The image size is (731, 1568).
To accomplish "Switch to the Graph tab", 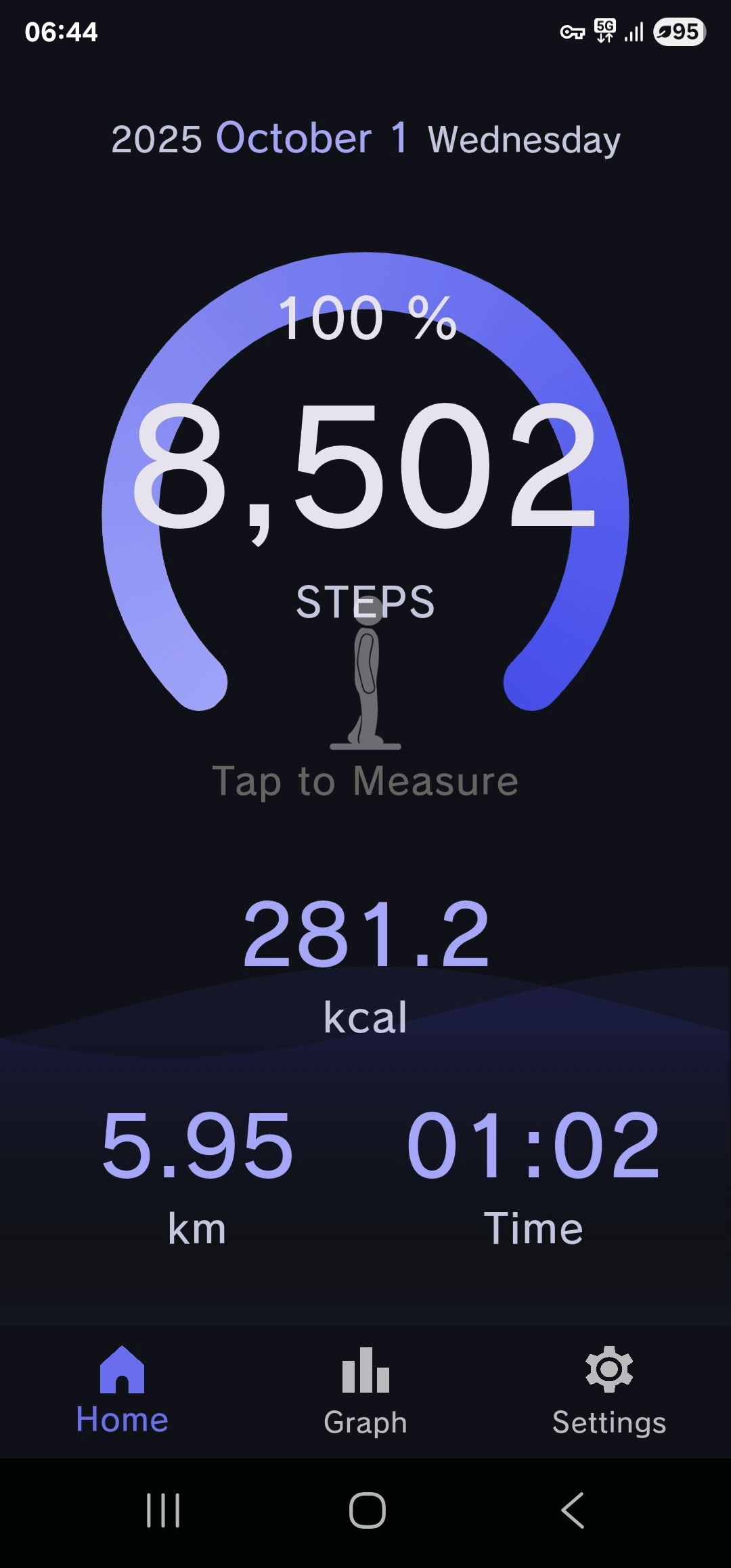I will tap(365, 1391).
